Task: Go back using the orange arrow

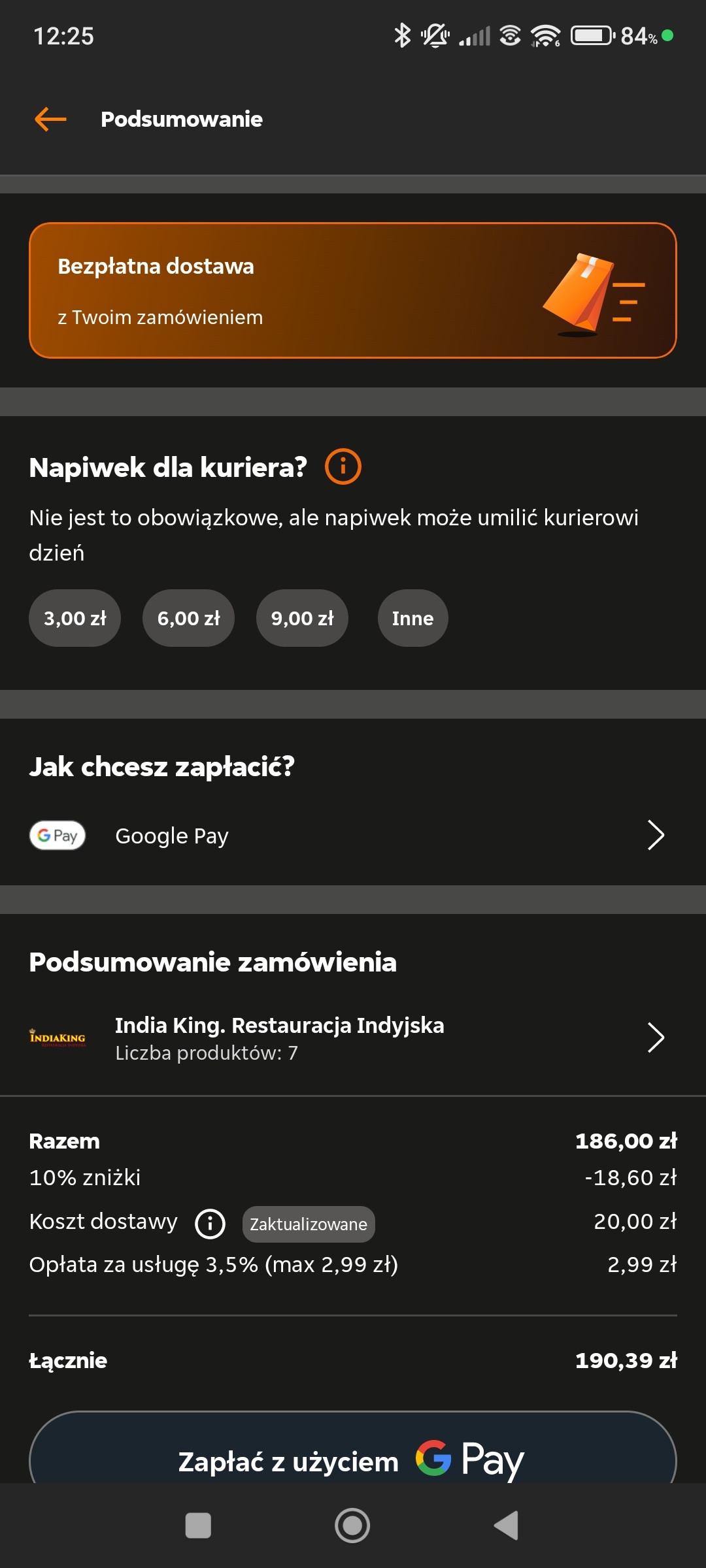Action: pyautogui.click(x=50, y=120)
